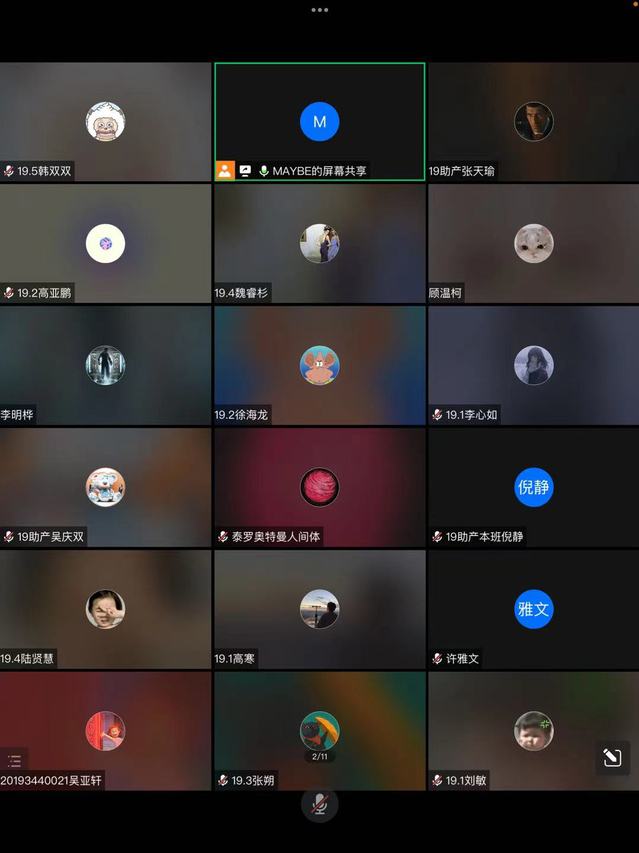The height and width of the screenshot is (853, 639).
Task: Select 19.1高寒's tile
Action: click(320, 610)
